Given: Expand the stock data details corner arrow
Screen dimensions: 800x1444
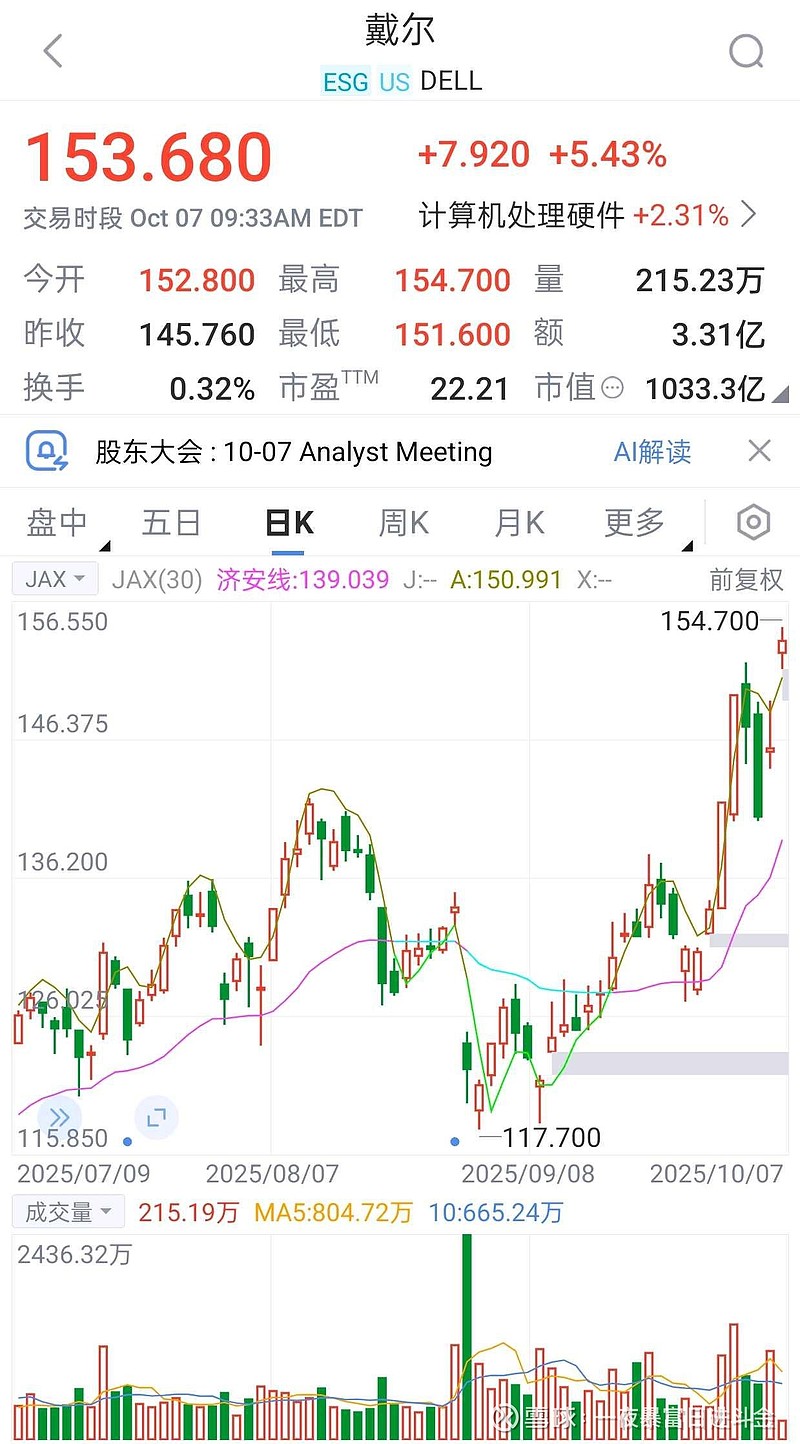Looking at the screenshot, I should coord(780,396).
